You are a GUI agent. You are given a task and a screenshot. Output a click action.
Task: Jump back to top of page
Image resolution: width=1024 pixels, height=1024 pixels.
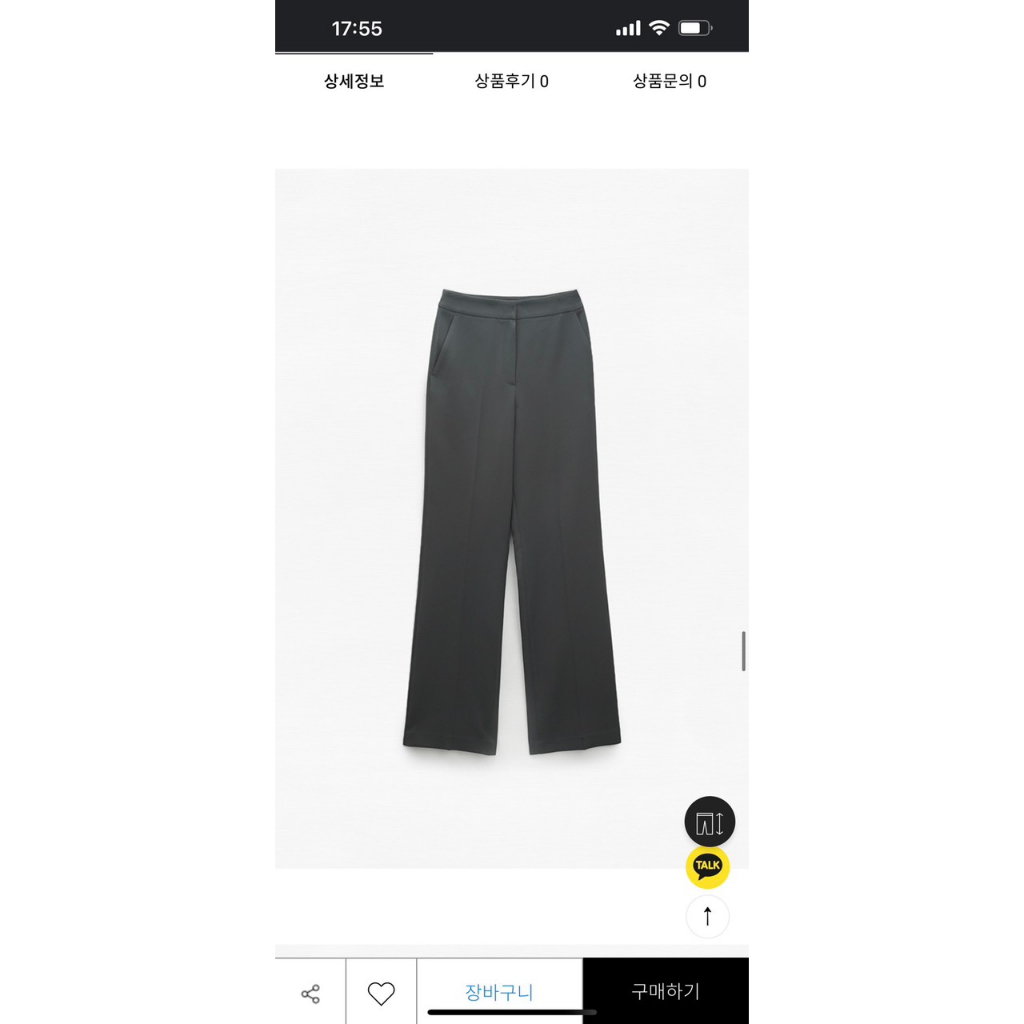point(708,916)
